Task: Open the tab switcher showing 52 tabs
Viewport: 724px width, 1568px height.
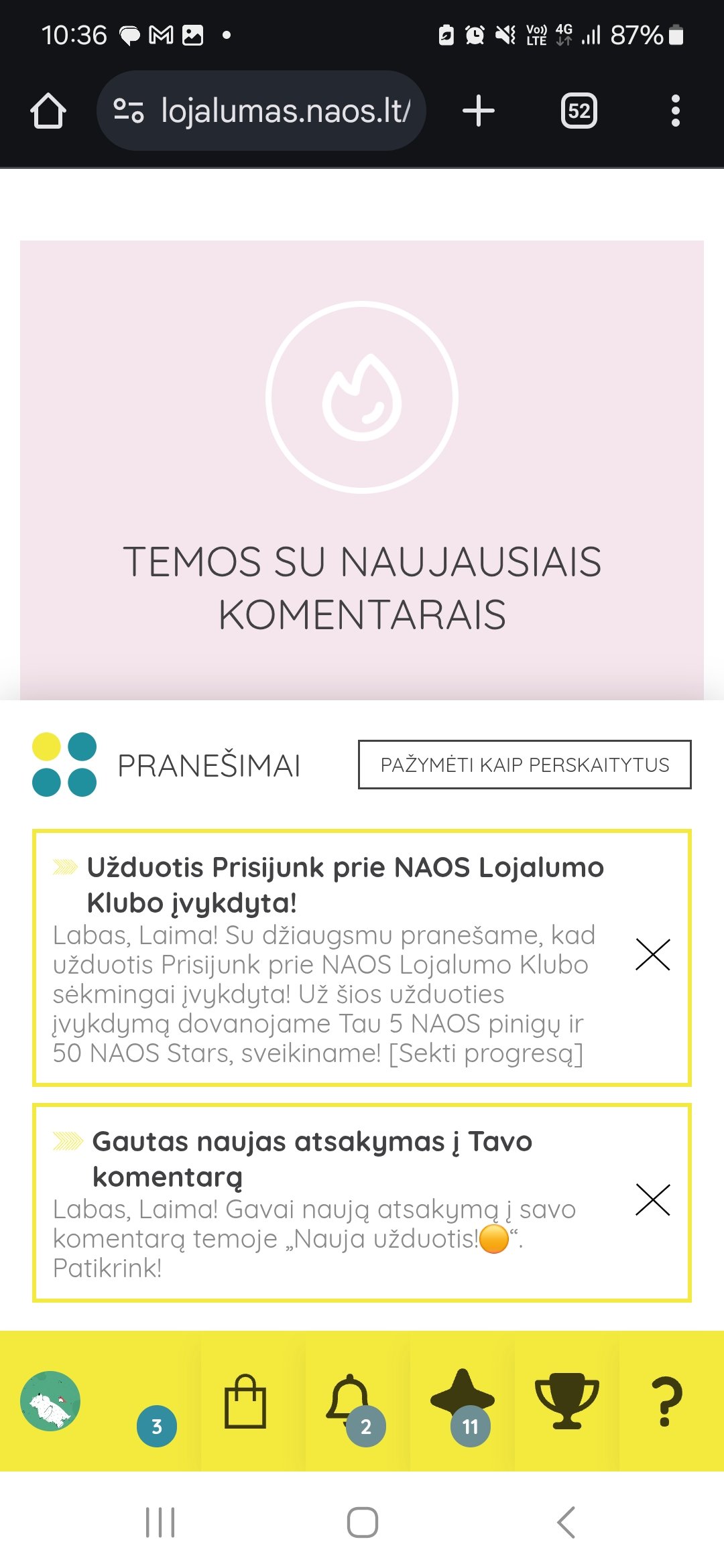Action: (579, 111)
